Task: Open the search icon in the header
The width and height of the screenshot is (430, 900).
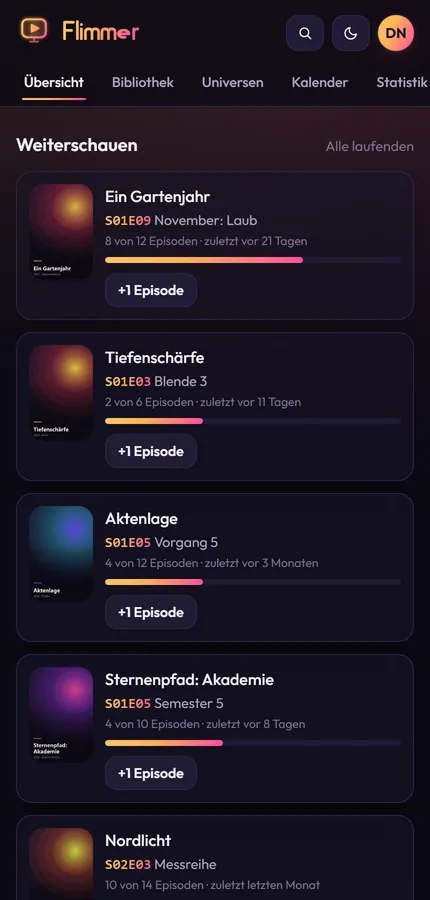Action: coord(305,33)
